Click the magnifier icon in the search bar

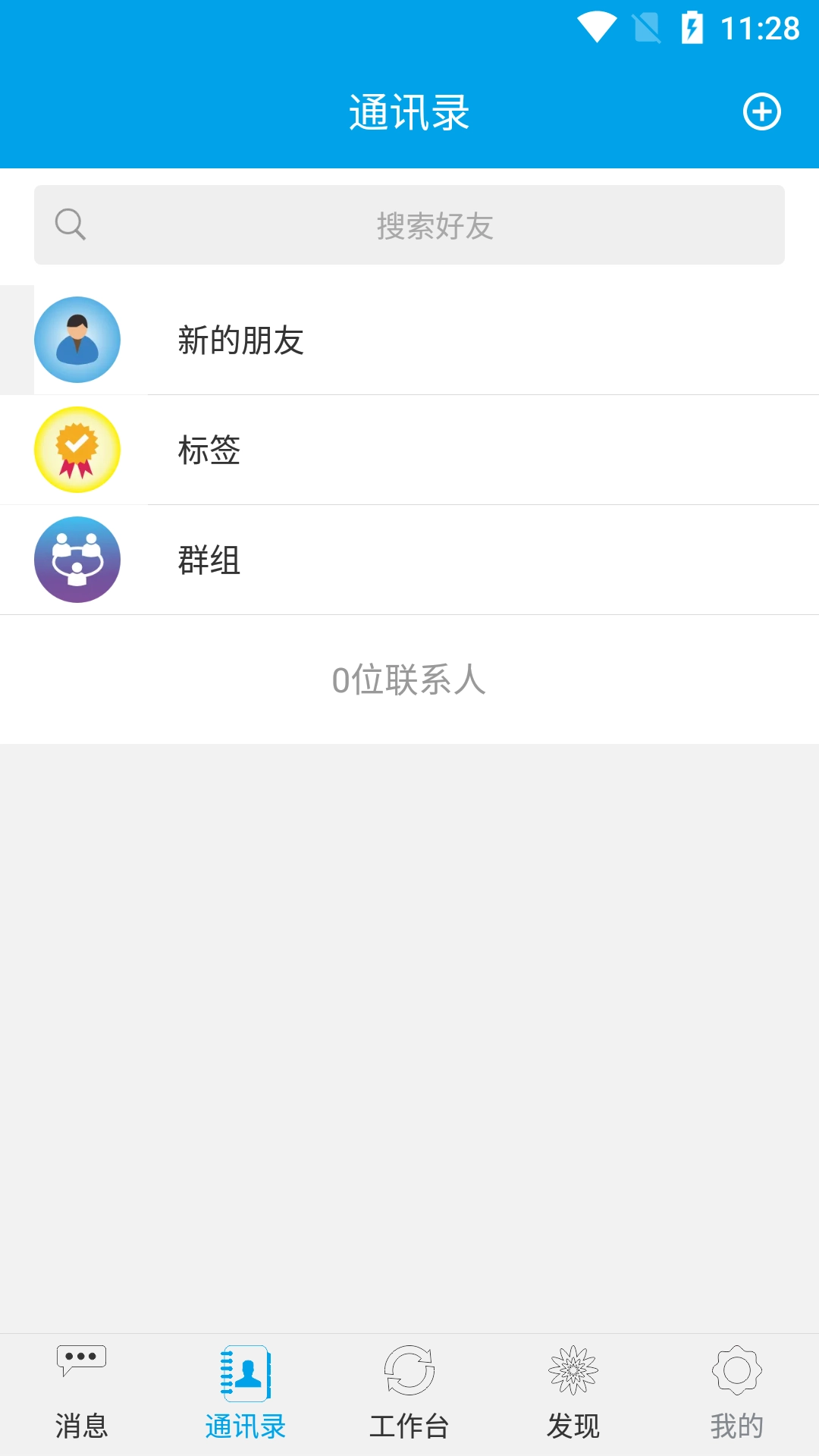point(70,225)
